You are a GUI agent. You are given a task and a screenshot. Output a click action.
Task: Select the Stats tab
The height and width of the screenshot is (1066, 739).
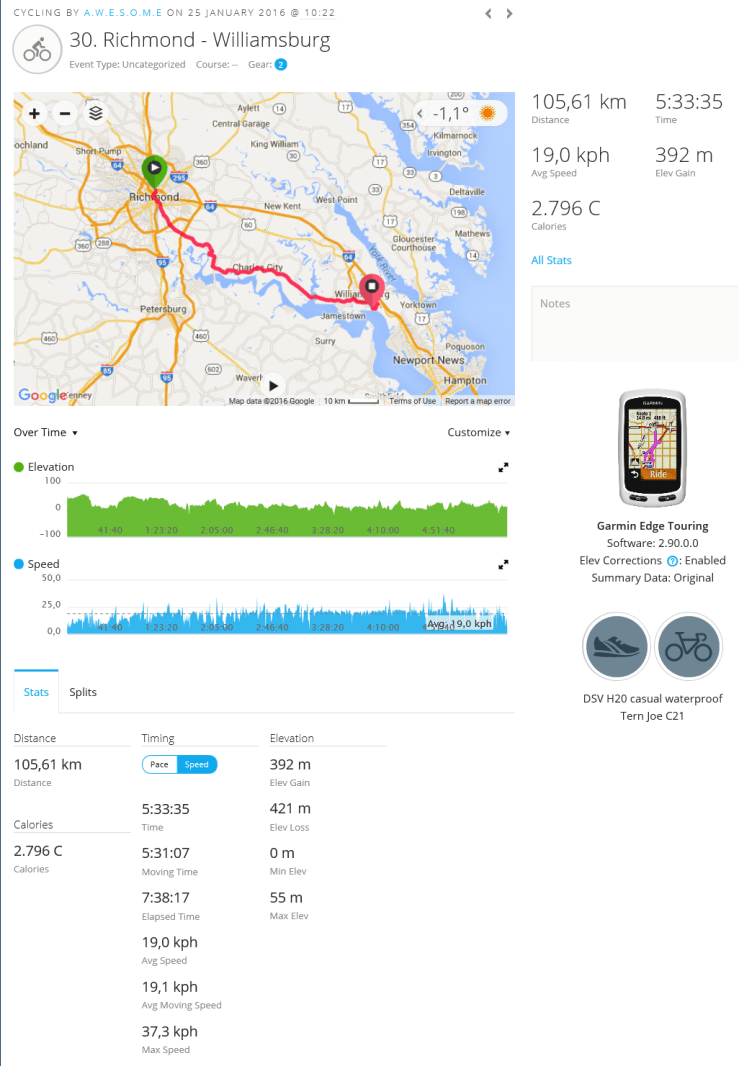tap(36, 692)
